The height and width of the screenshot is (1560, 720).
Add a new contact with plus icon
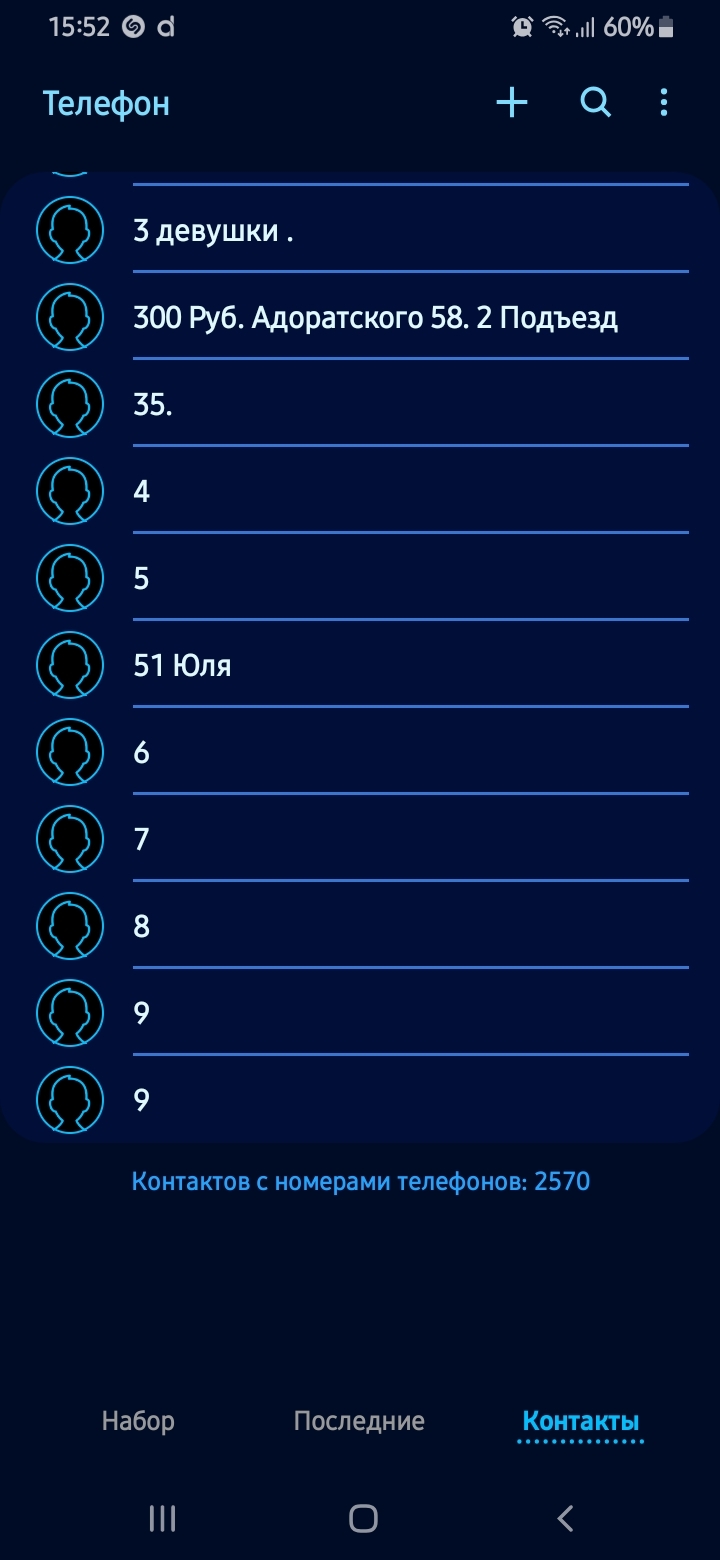512,102
